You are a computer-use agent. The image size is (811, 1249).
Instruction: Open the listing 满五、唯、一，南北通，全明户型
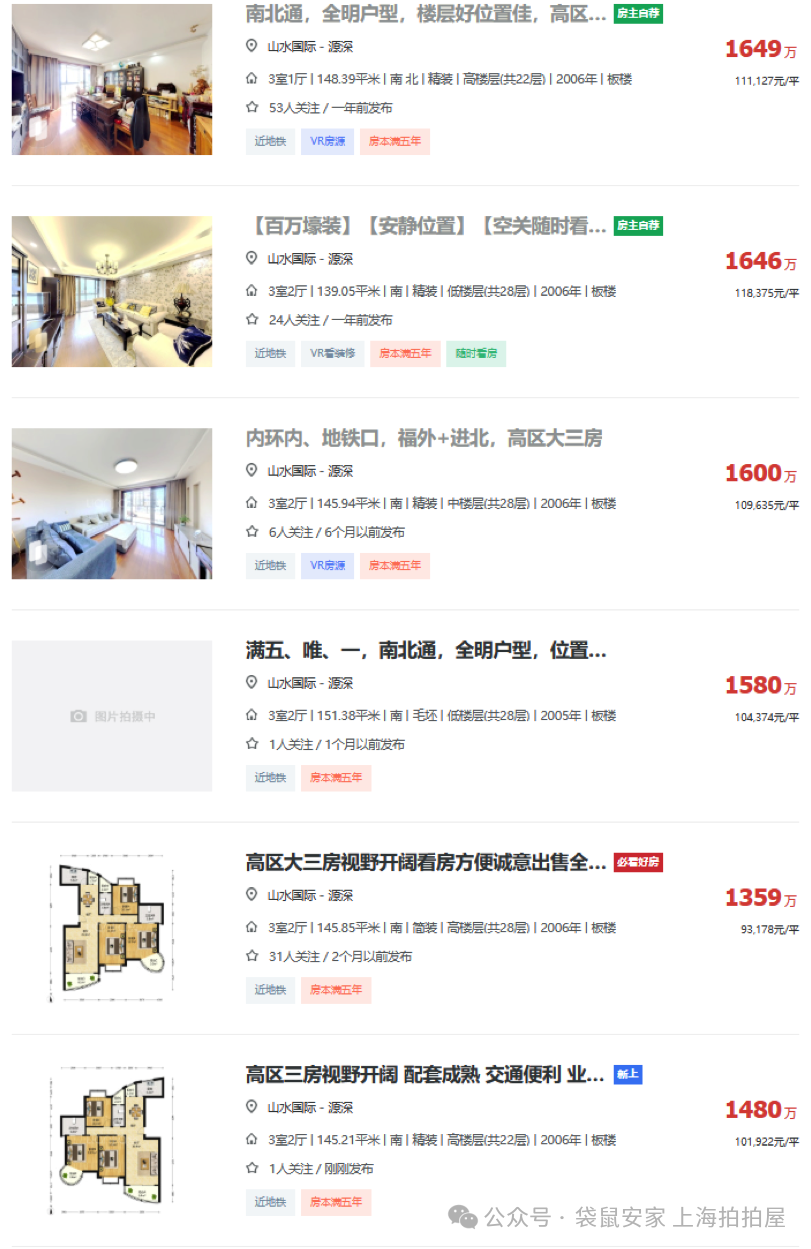pyautogui.click(x=425, y=650)
